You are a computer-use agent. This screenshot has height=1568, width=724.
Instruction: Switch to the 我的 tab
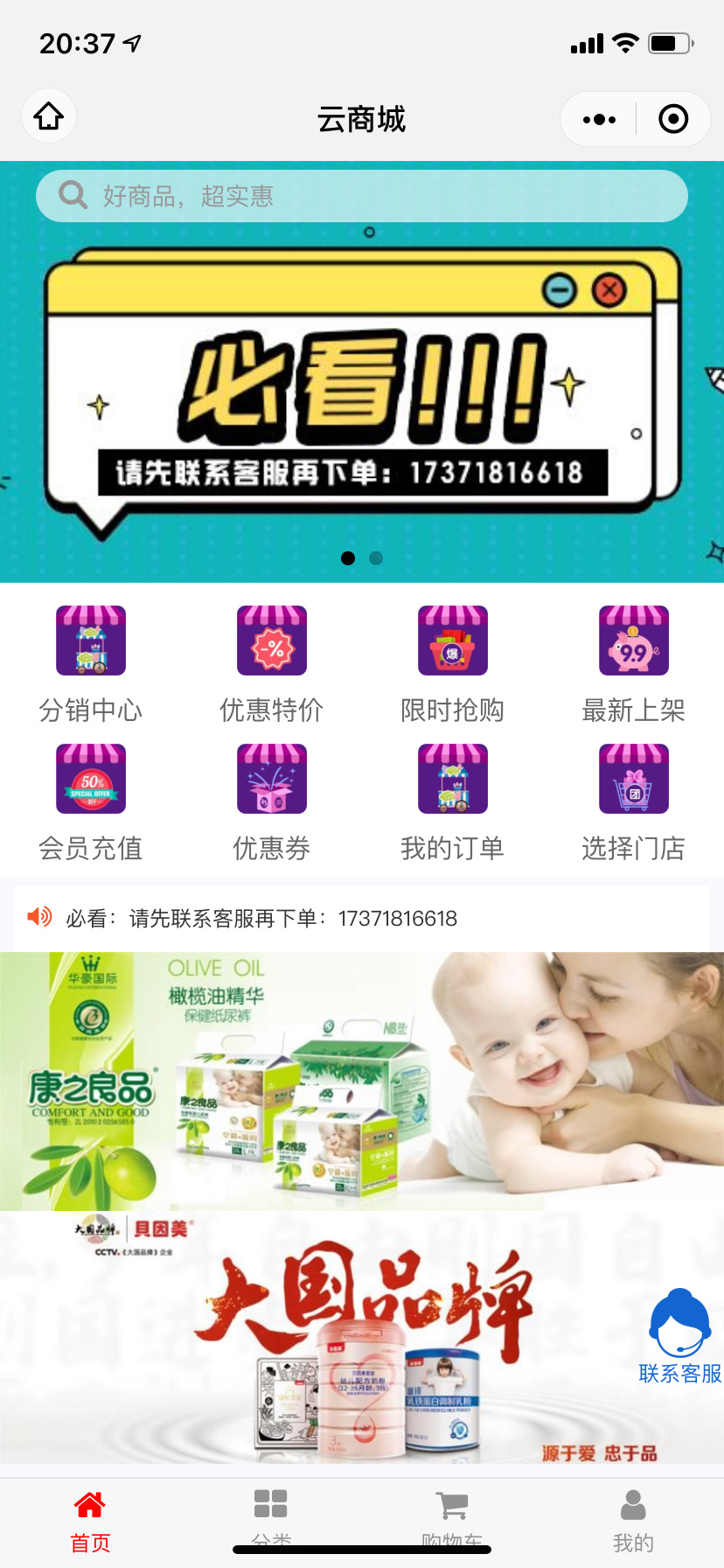[633, 1518]
